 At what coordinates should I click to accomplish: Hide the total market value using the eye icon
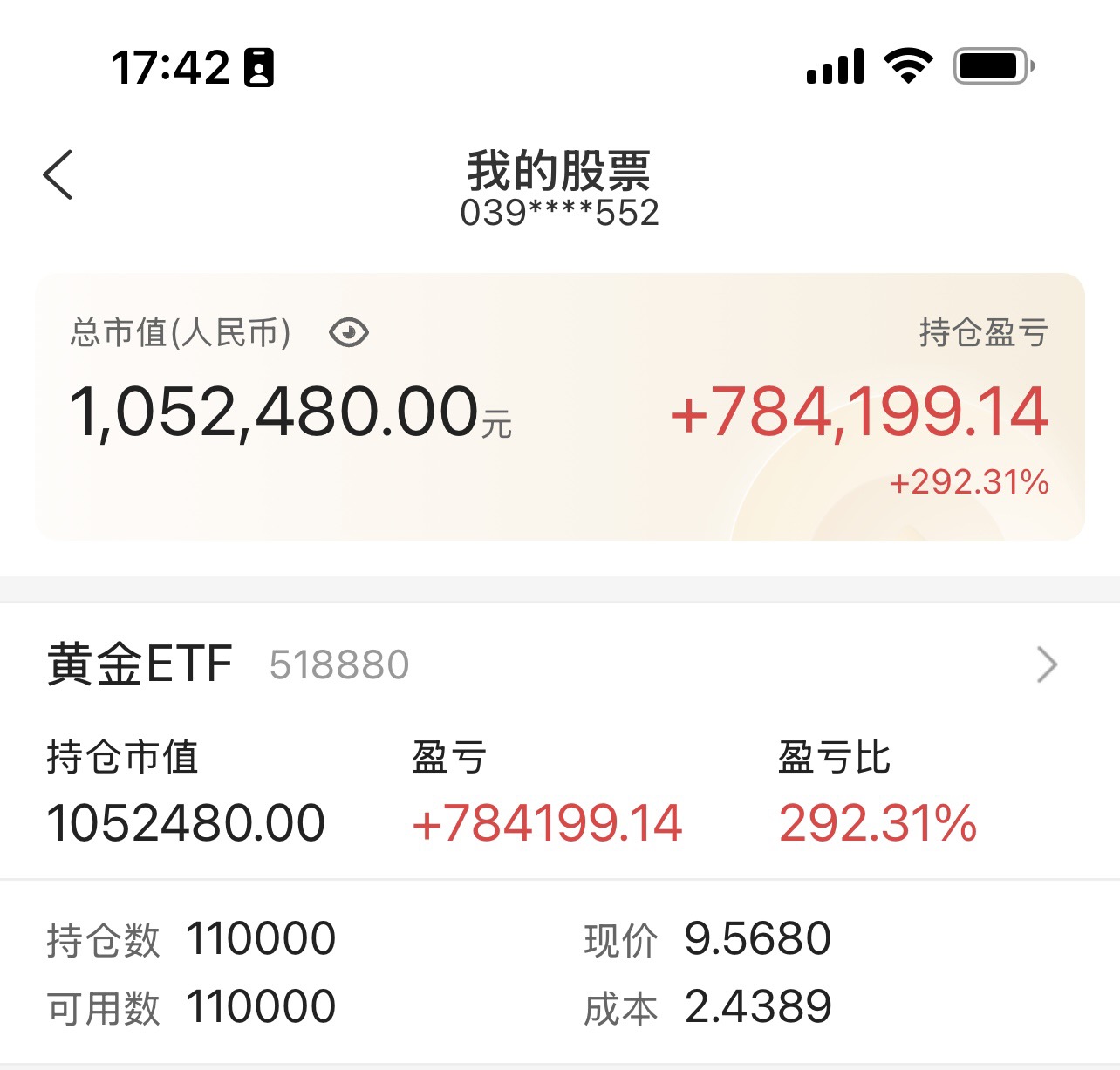click(349, 332)
